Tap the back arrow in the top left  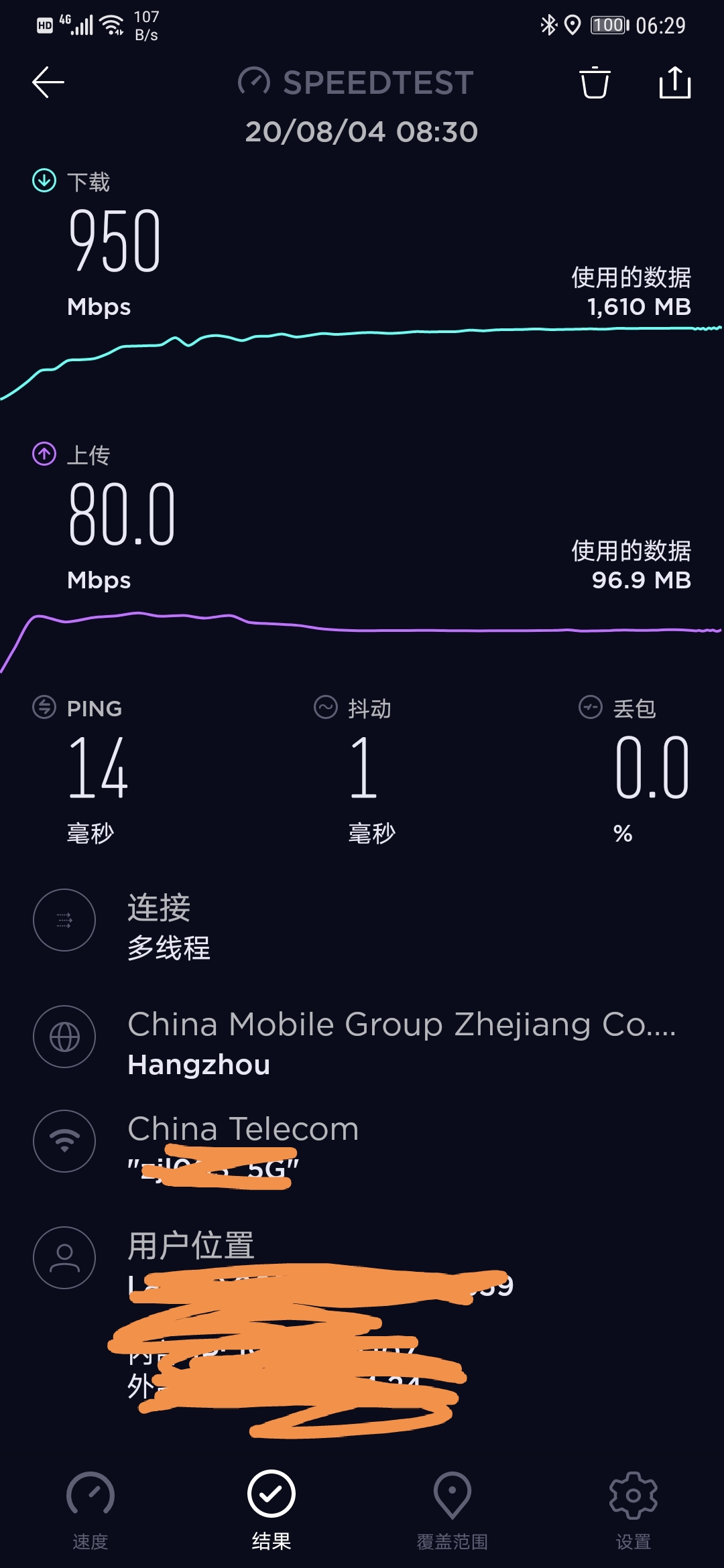pos(47,82)
